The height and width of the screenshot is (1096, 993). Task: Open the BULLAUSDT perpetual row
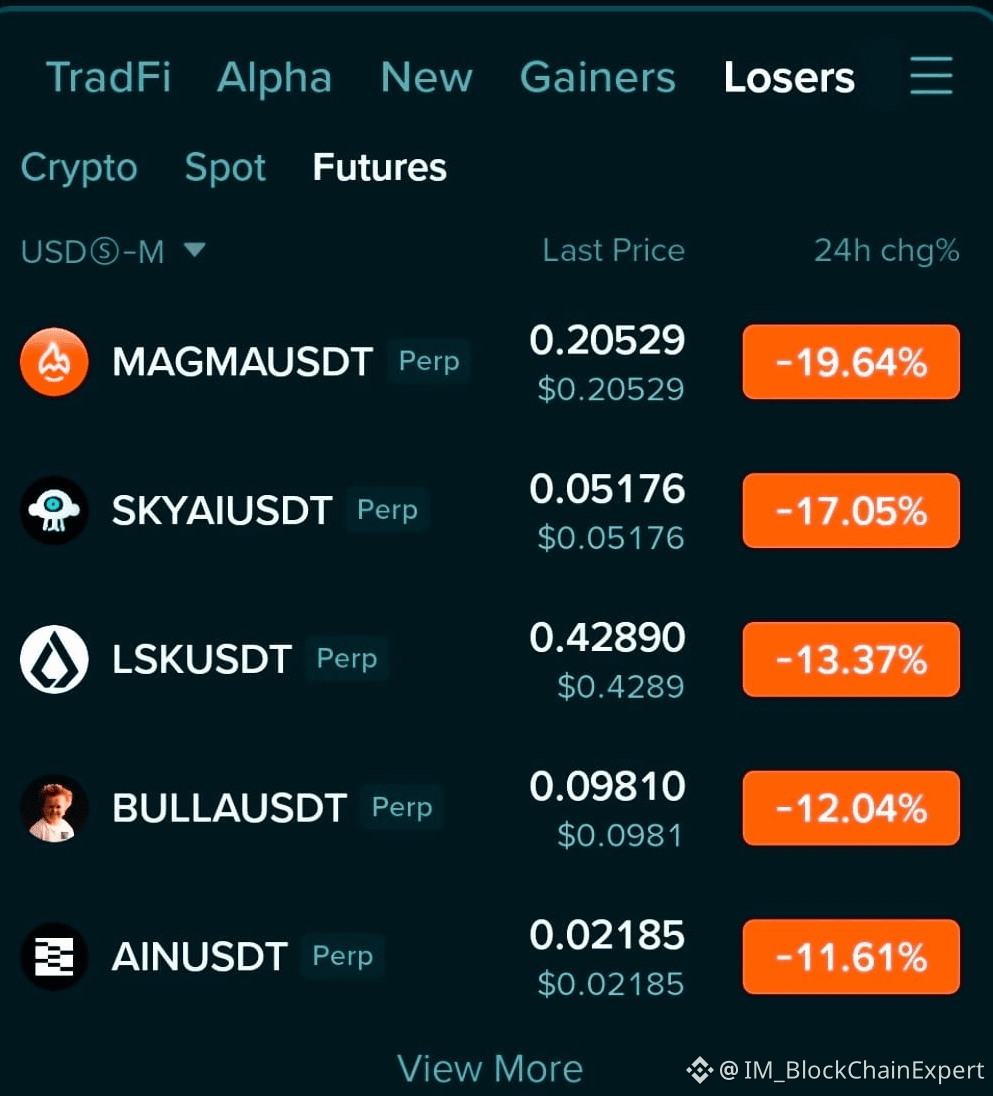coord(490,808)
